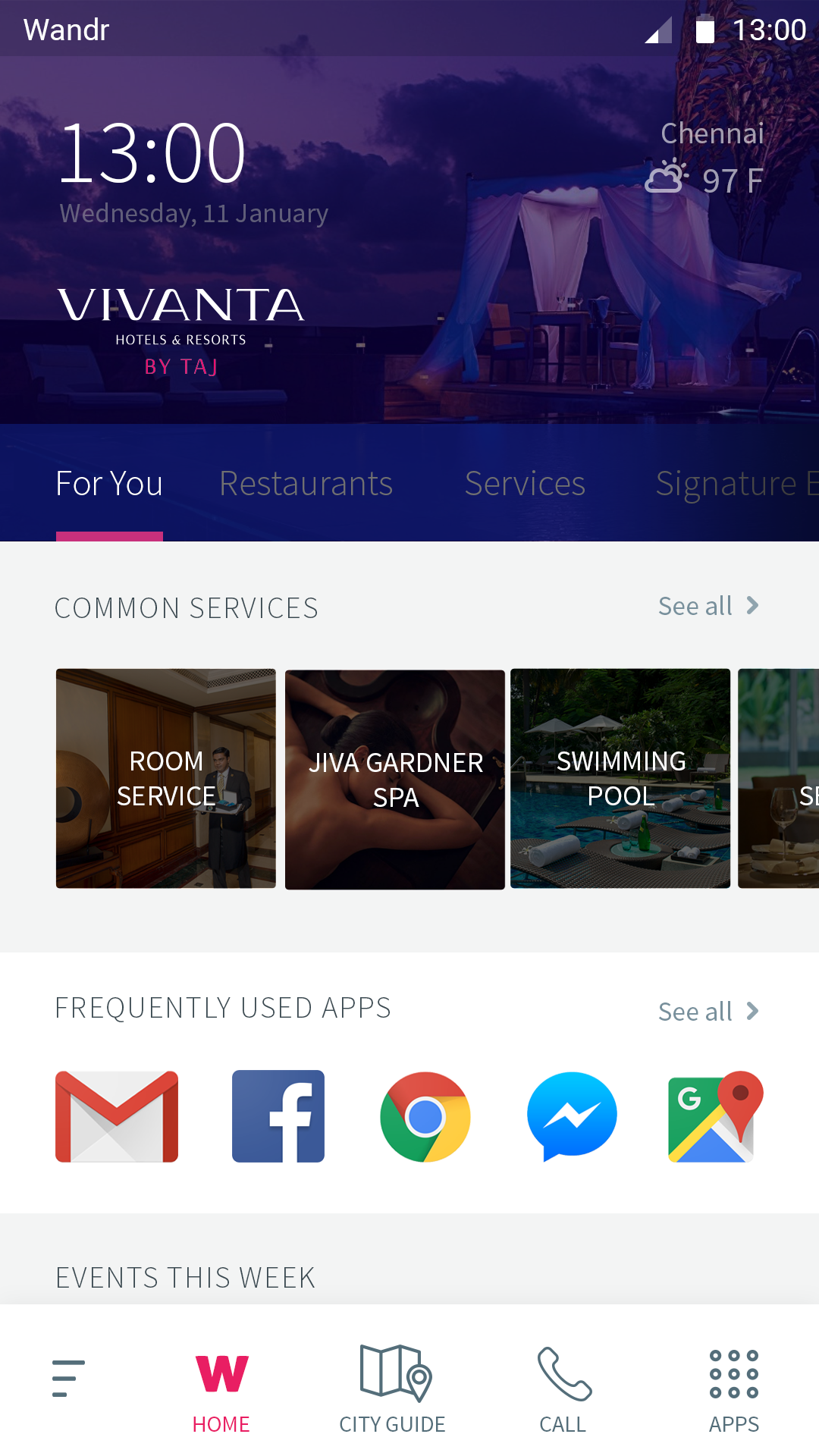The height and width of the screenshot is (1456, 819).
Task: Launch Google Maps
Action: click(715, 1116)
